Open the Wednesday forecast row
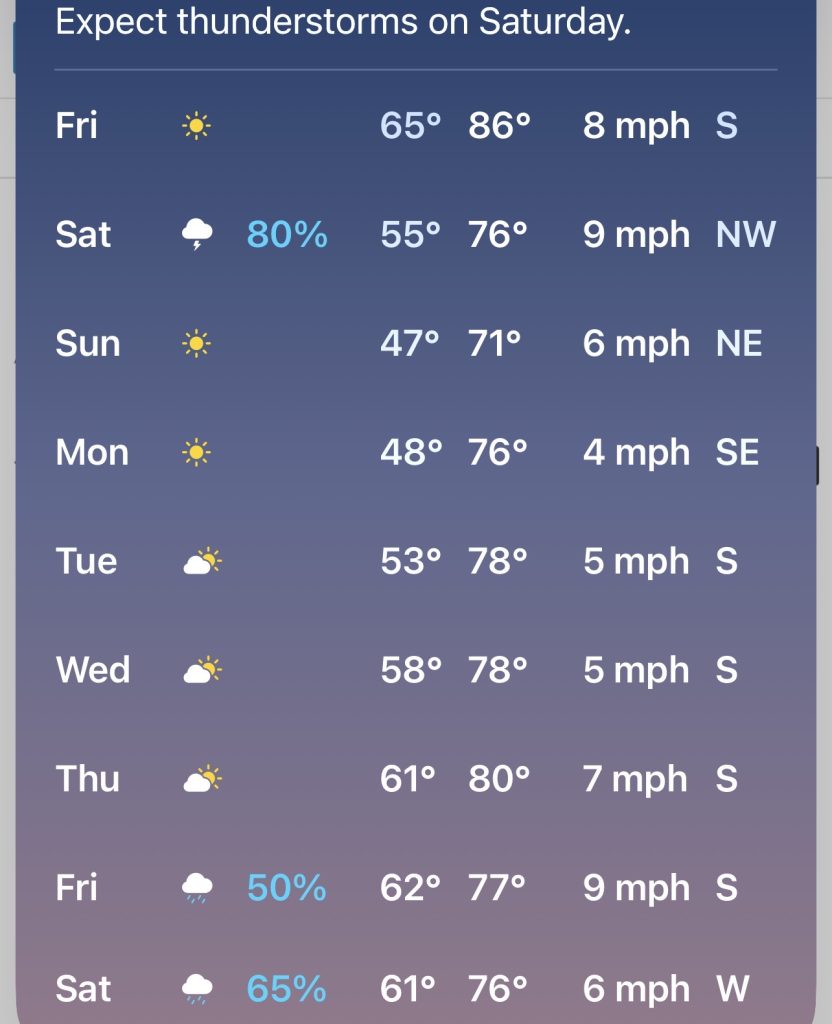Screen dimensions: 832x1024 click(415, 670)
